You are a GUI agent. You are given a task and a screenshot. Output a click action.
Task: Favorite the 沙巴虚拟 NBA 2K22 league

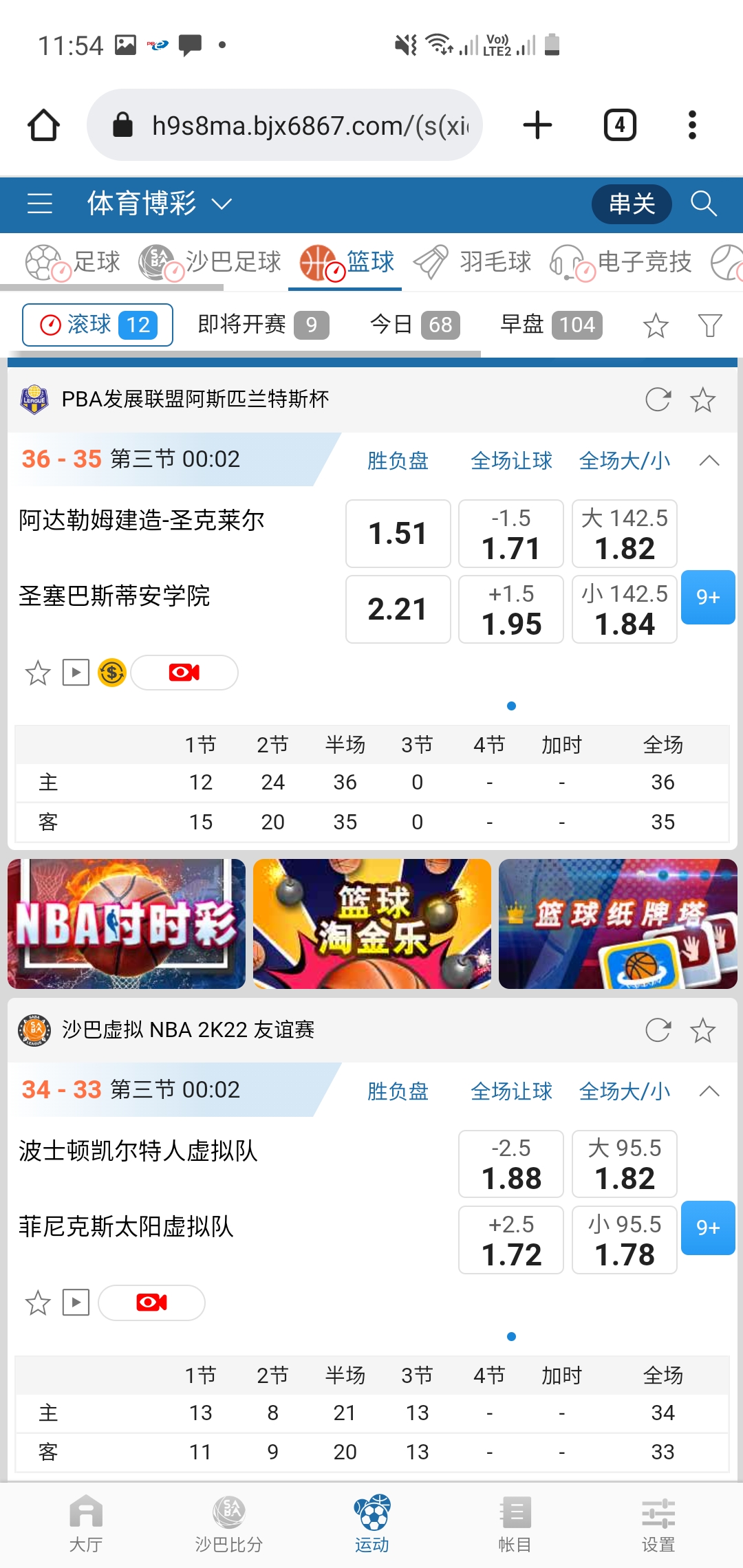pos(702,1030)
